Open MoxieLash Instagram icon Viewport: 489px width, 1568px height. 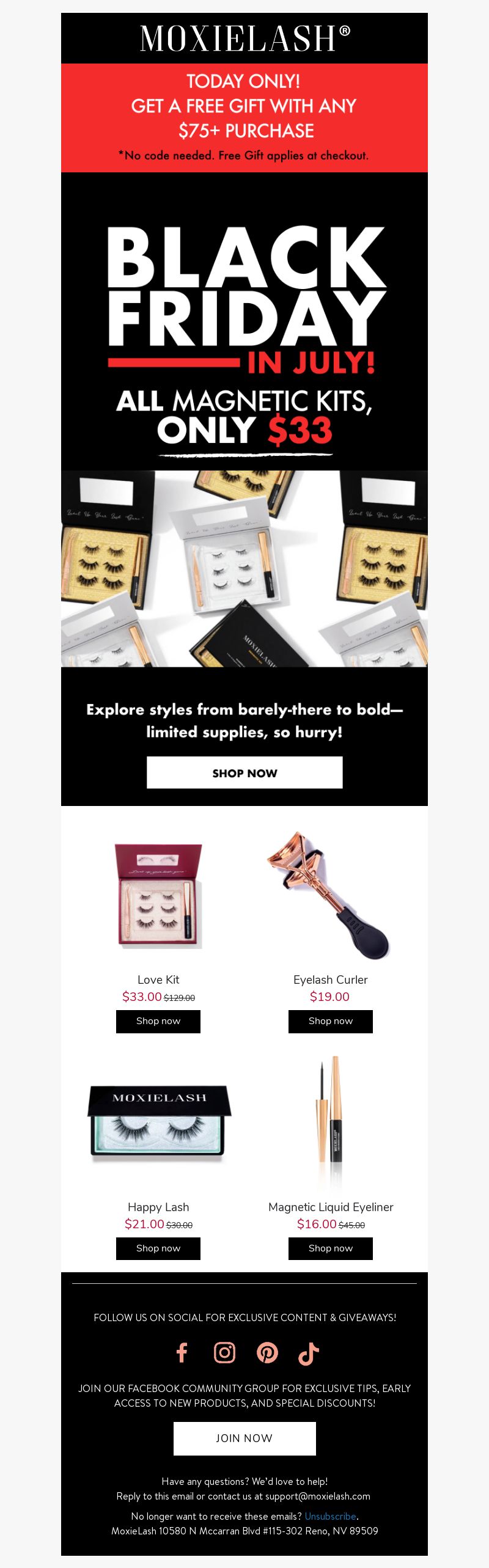coord(224,1353)
